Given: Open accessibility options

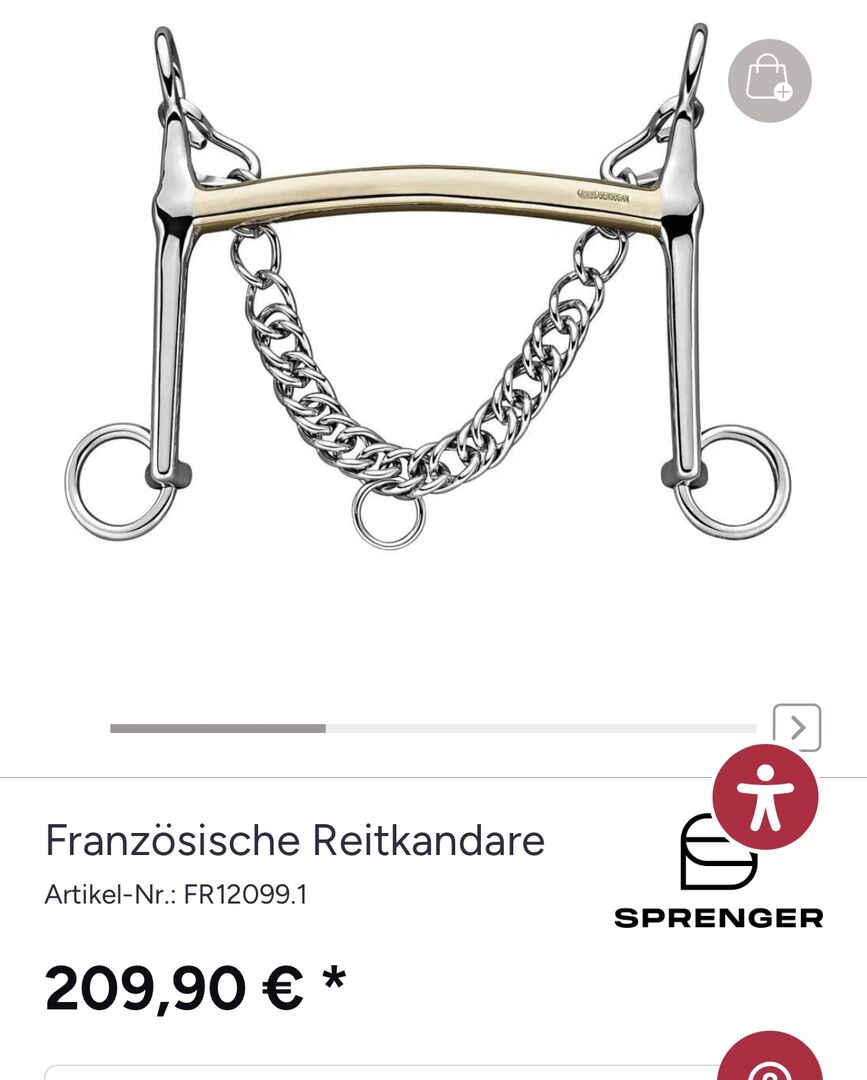Looking at the screenshot, I should 765,797.
